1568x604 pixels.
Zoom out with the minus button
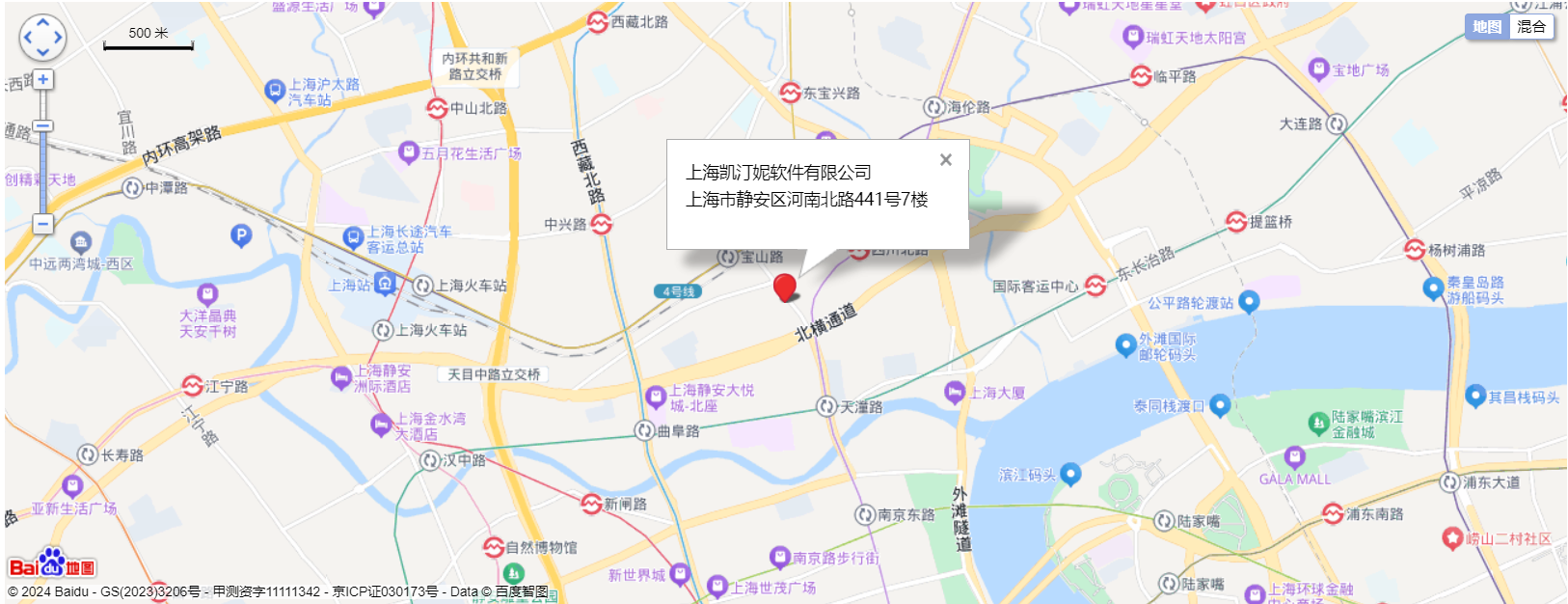[43, 224]
